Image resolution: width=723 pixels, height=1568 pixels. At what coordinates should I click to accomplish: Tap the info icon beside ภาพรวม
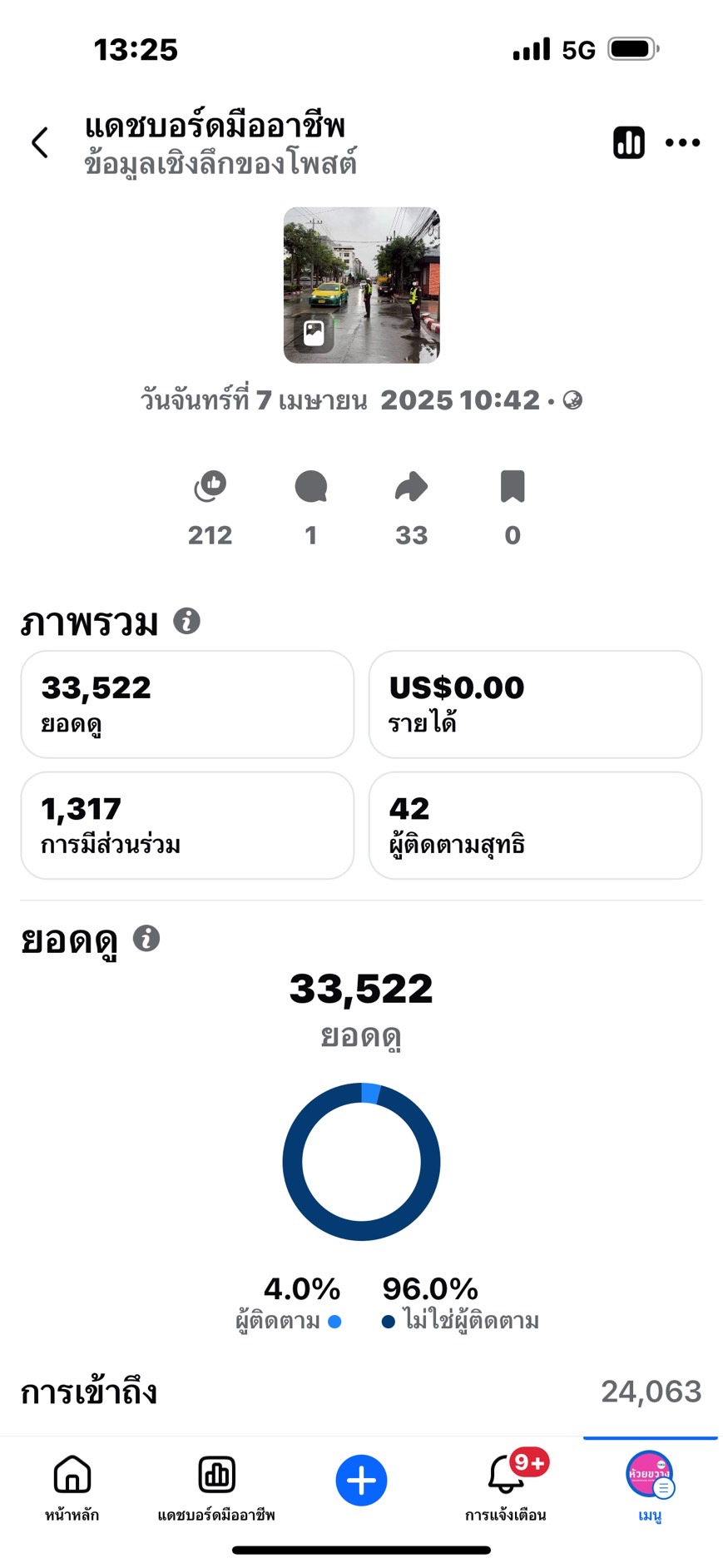coord(186,621)
